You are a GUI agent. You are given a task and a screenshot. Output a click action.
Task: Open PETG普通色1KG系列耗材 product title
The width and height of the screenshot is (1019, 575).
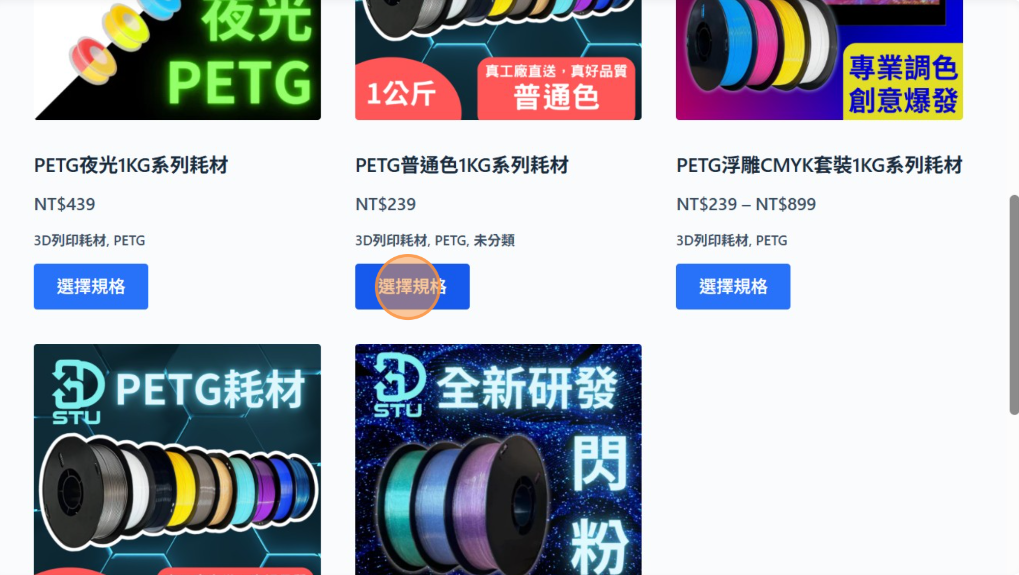[x=462, y=165]
